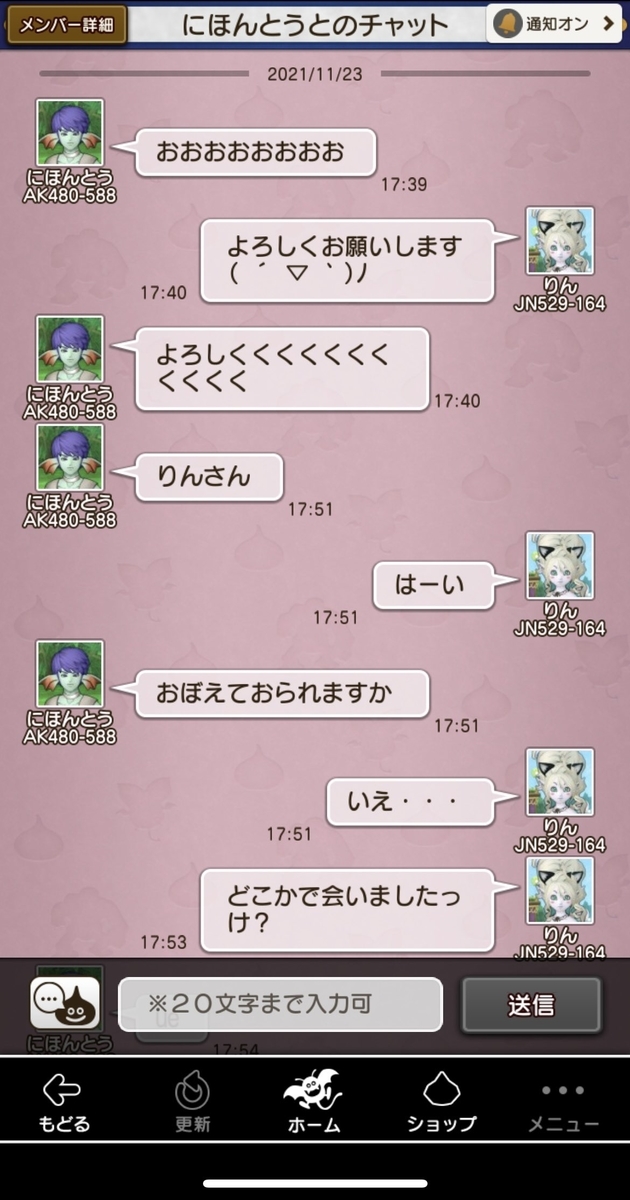
Task: Open the メンバー詳細 member details button
Action: point(67,25)
